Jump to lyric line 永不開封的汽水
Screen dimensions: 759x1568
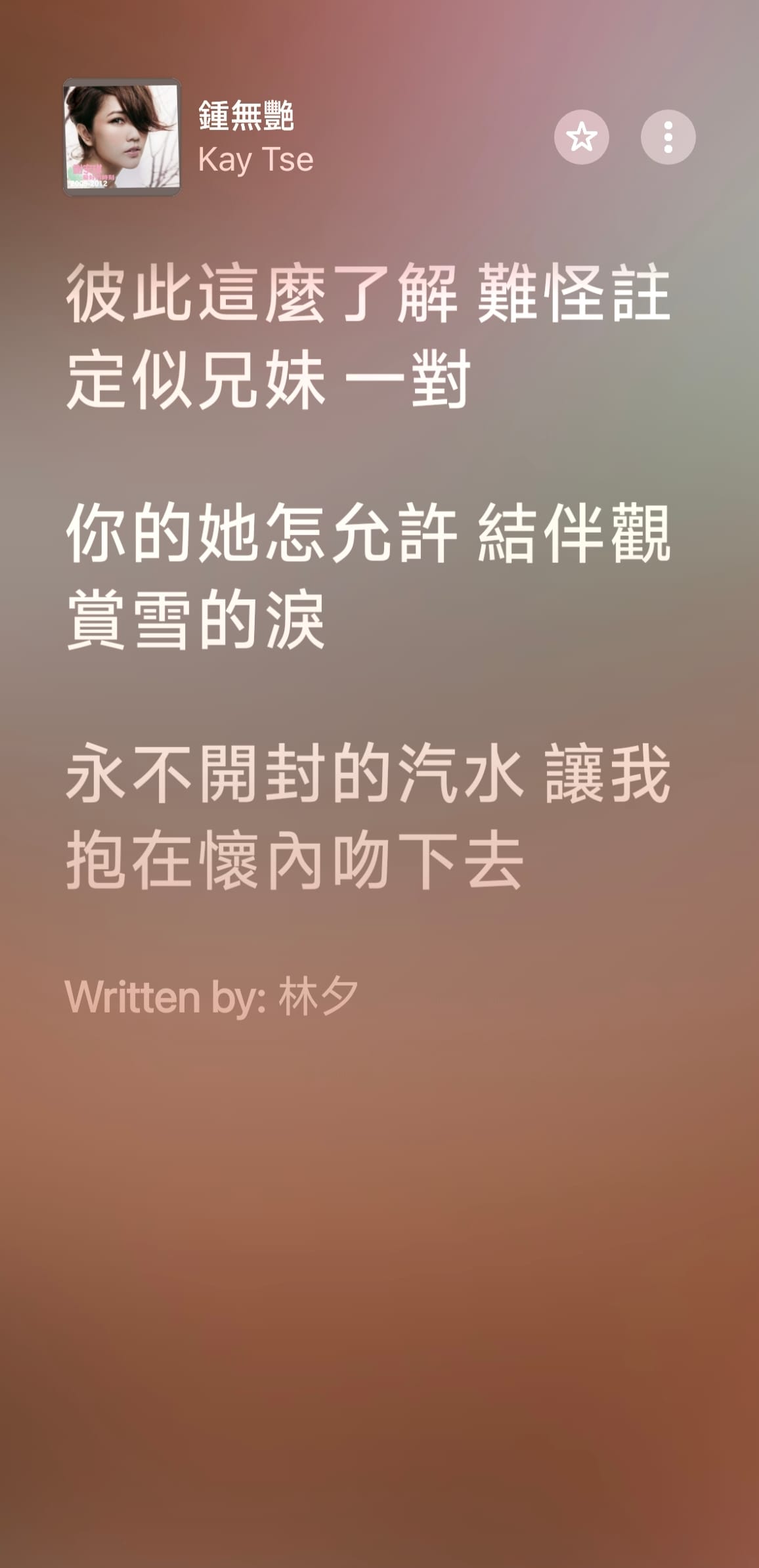(x=368, y=816)
